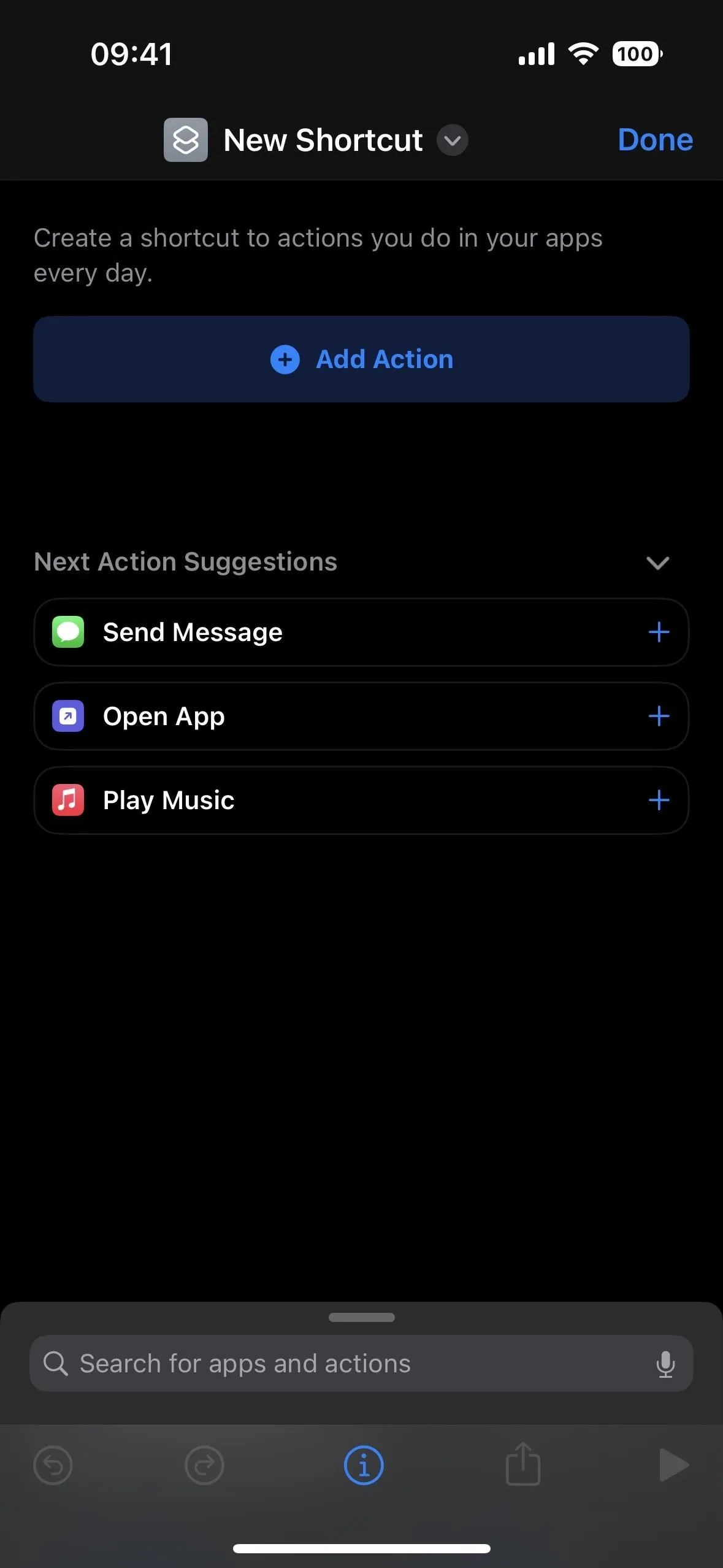Add the Open App suggestion
Screen dimensions: 723x1568
click(659, 716)
